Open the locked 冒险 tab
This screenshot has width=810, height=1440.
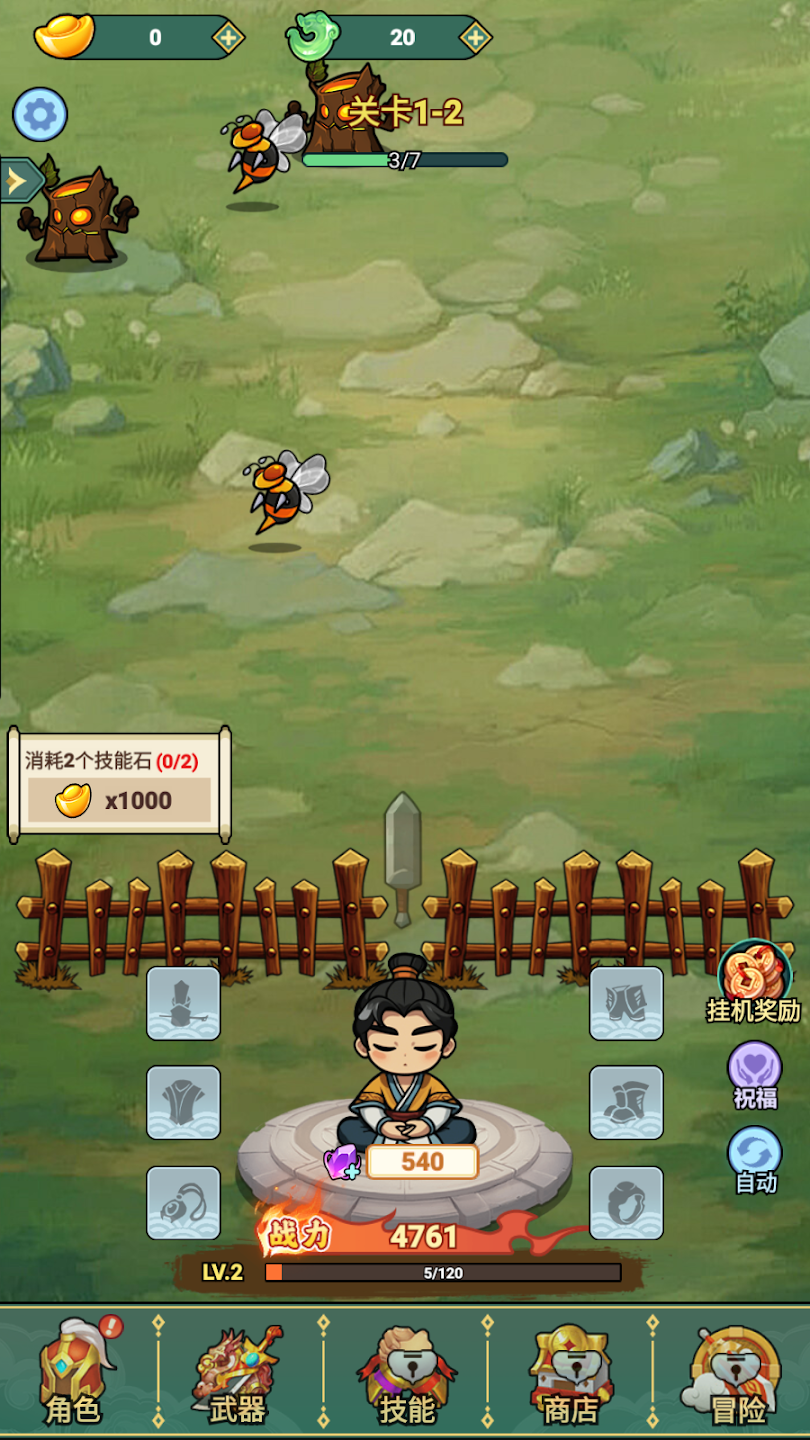(737, 1372)
